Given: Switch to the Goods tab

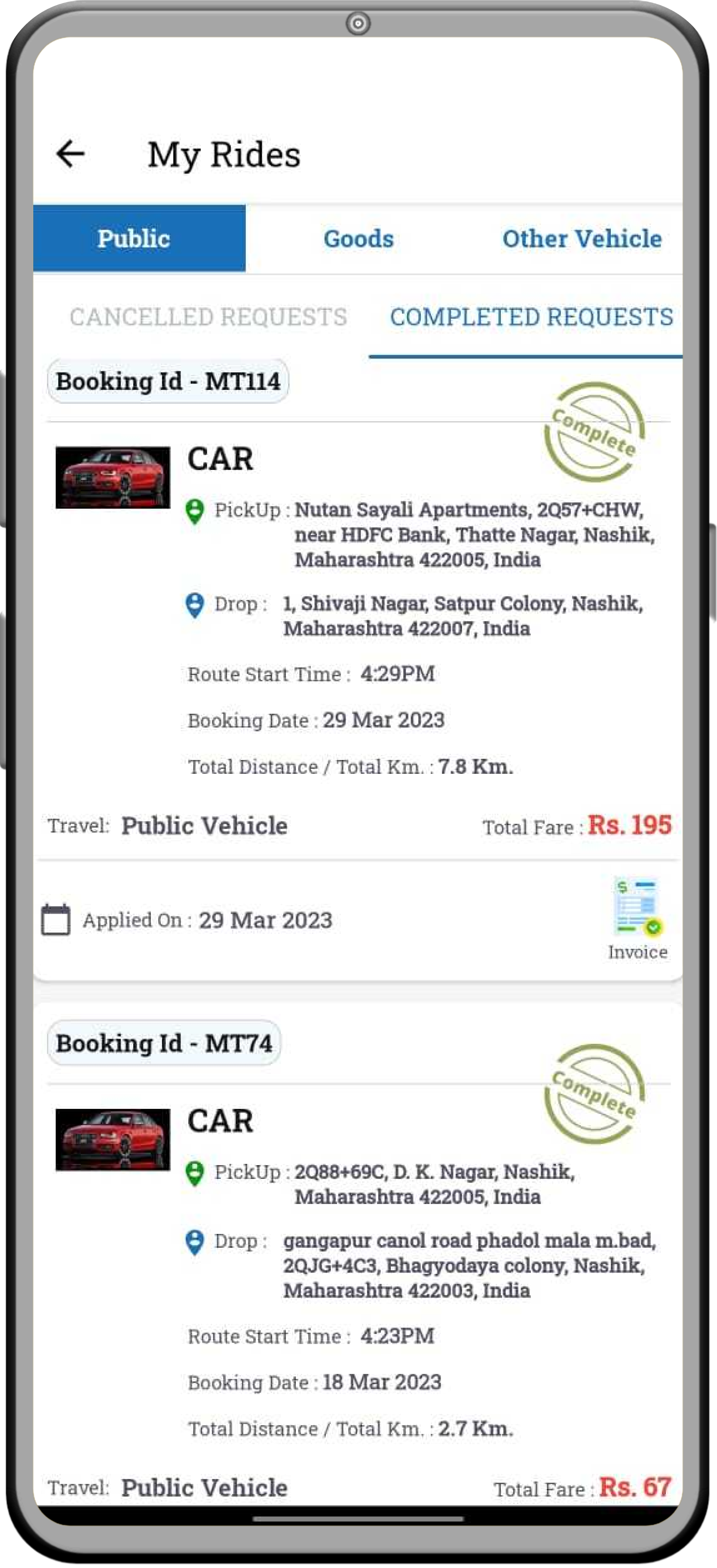Looking at the screenshot, I should pos(358,239).
